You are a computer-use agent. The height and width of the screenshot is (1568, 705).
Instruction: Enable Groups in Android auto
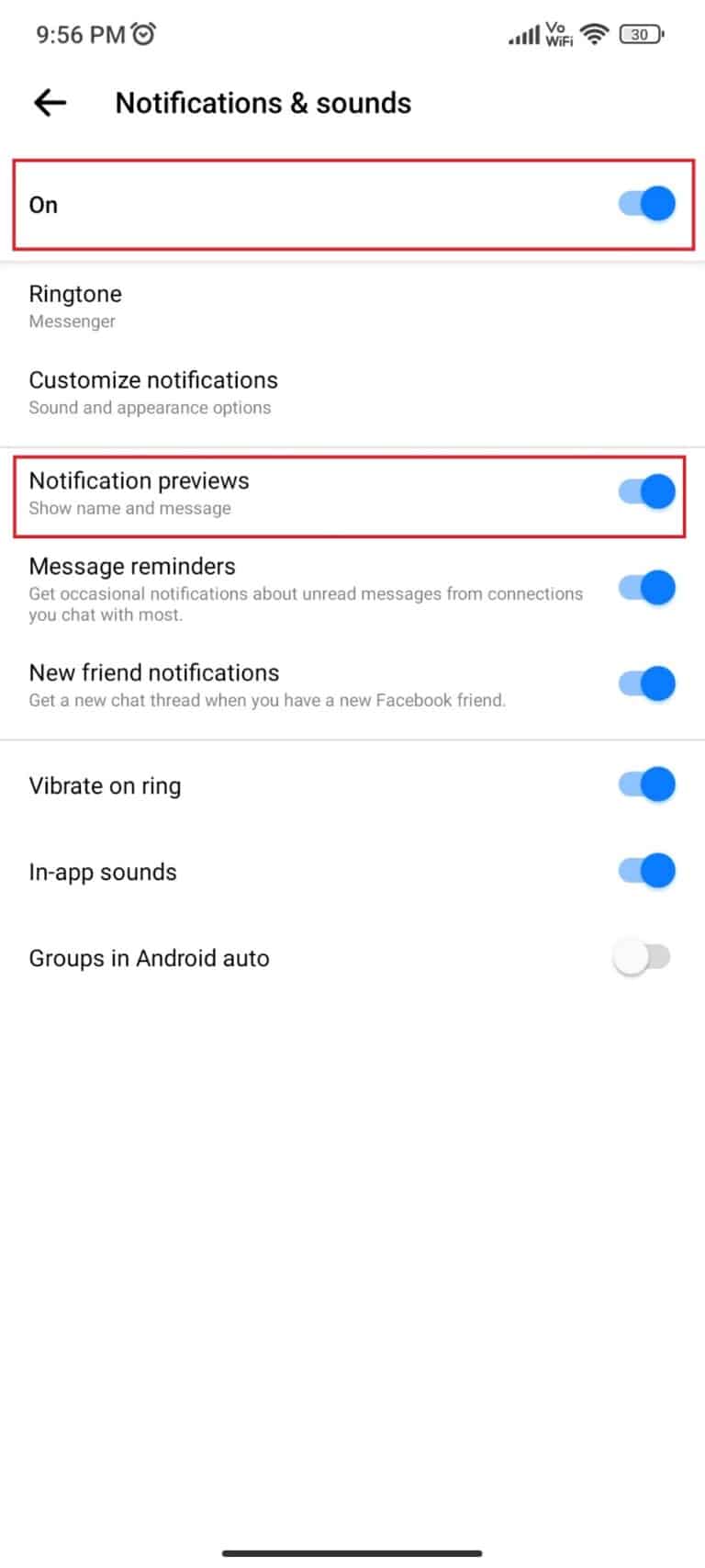click(x=643, y=956)
